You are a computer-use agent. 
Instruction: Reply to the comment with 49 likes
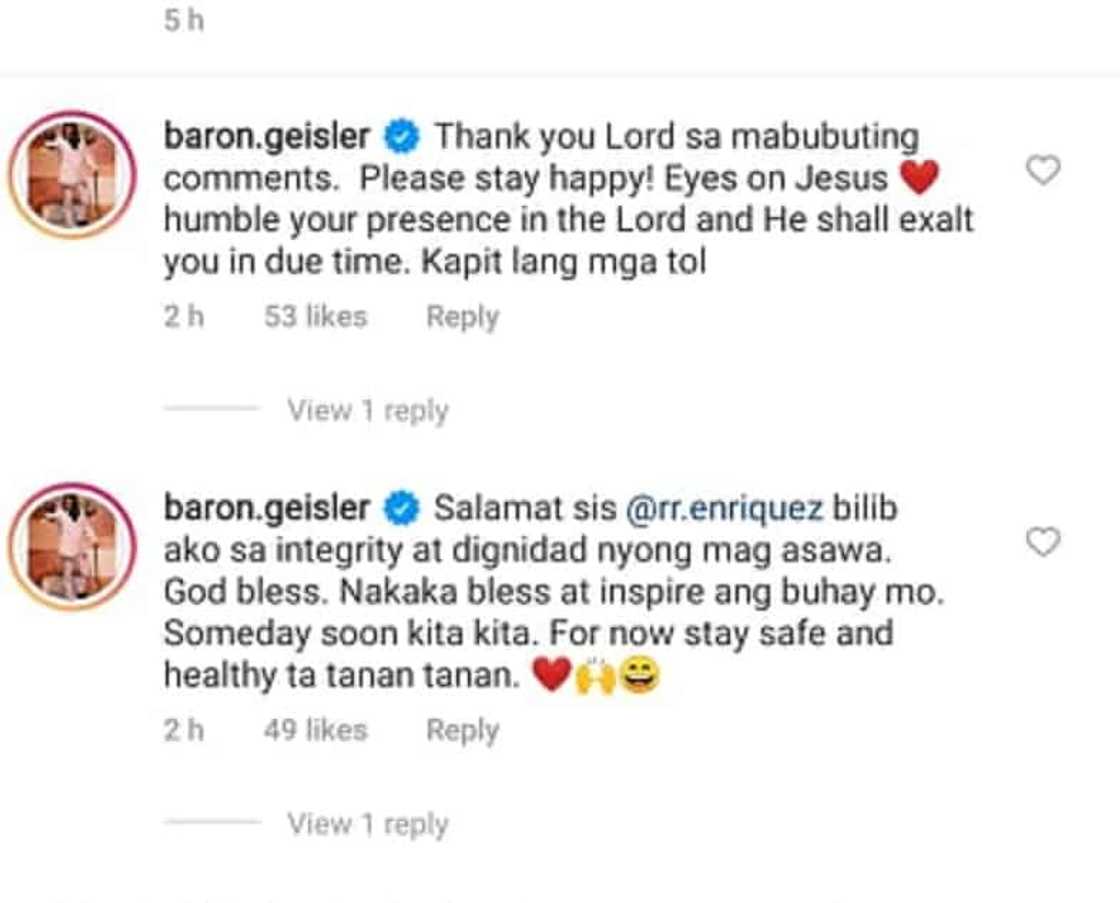(462, 731)
